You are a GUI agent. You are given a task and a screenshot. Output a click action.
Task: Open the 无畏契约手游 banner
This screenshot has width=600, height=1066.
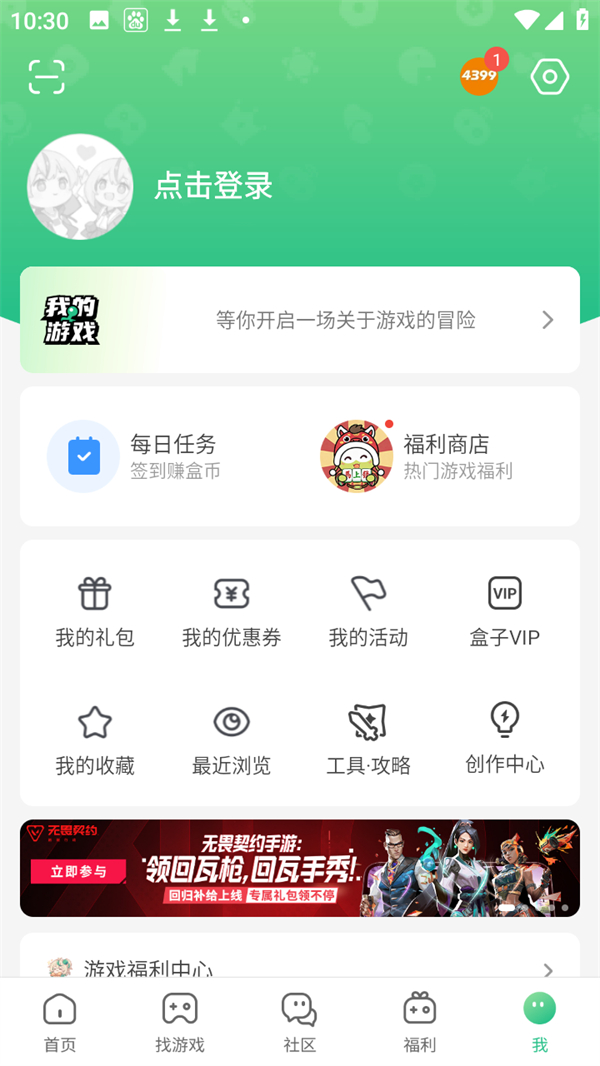pyautogui.click(x=300, y=868)
